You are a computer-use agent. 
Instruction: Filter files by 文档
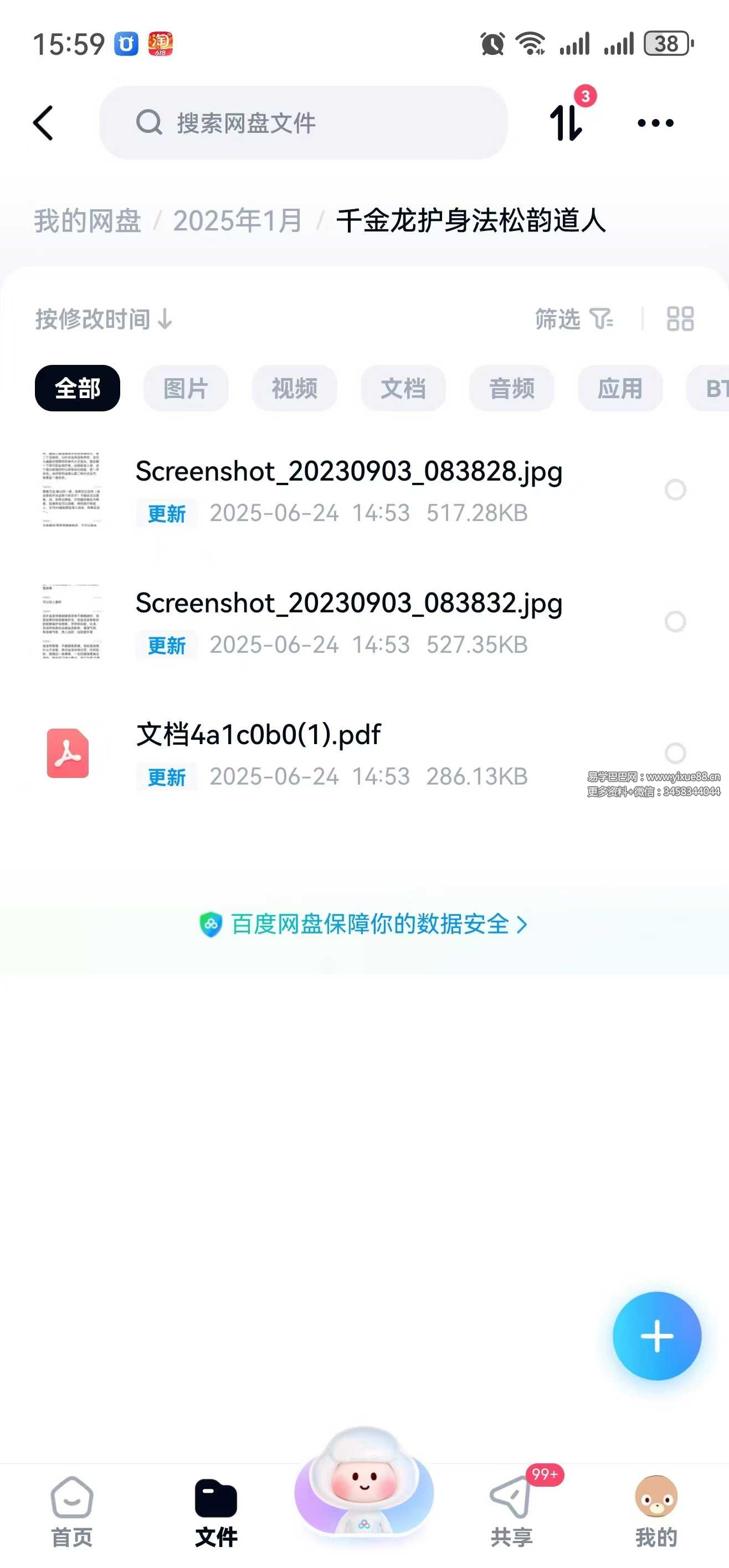(403, 388)
